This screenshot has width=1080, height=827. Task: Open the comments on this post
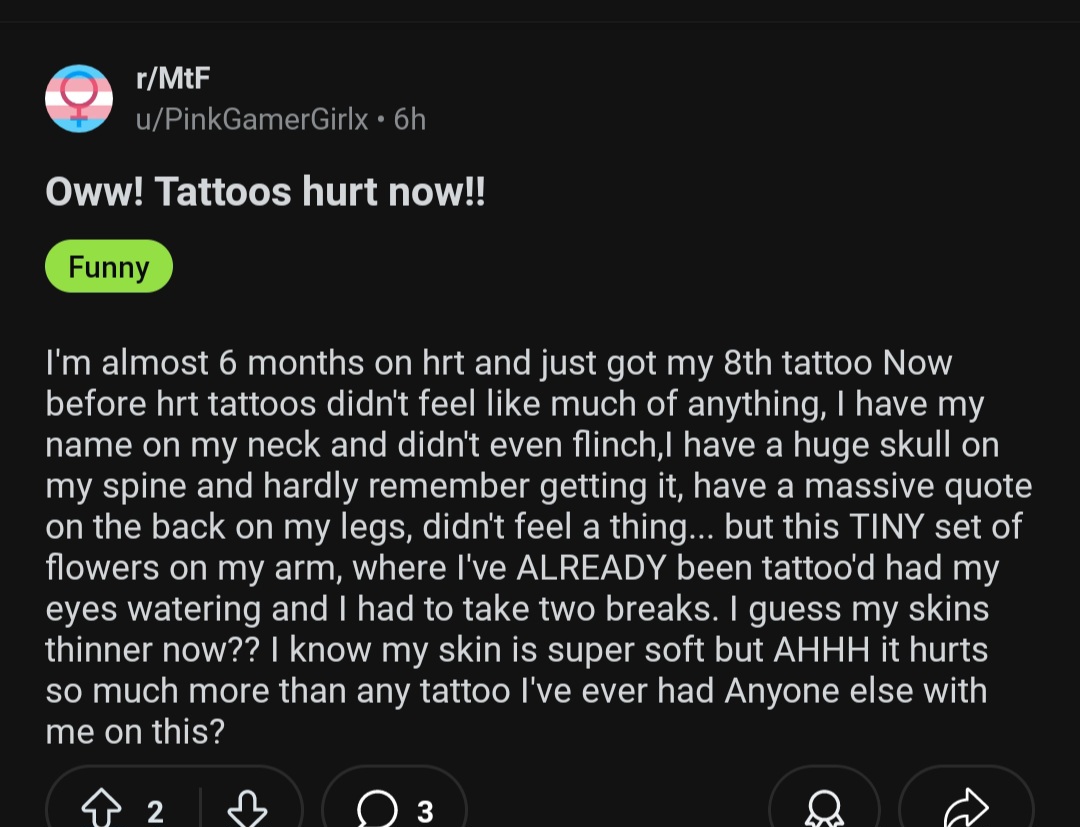click(393, 808)
